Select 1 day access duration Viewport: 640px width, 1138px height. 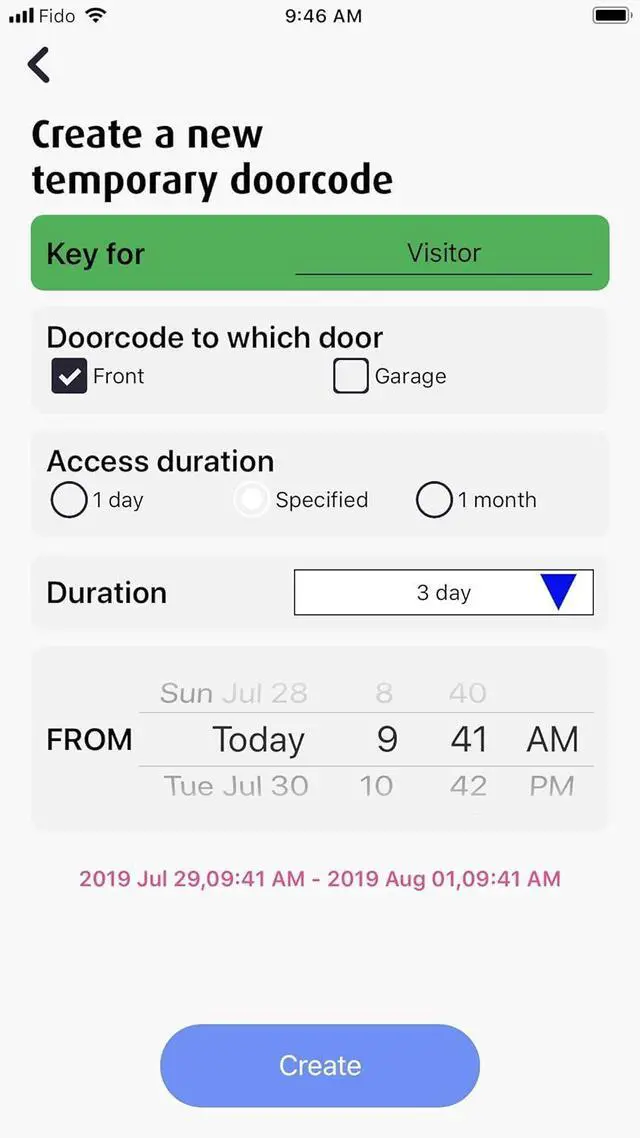pos(69,500)
